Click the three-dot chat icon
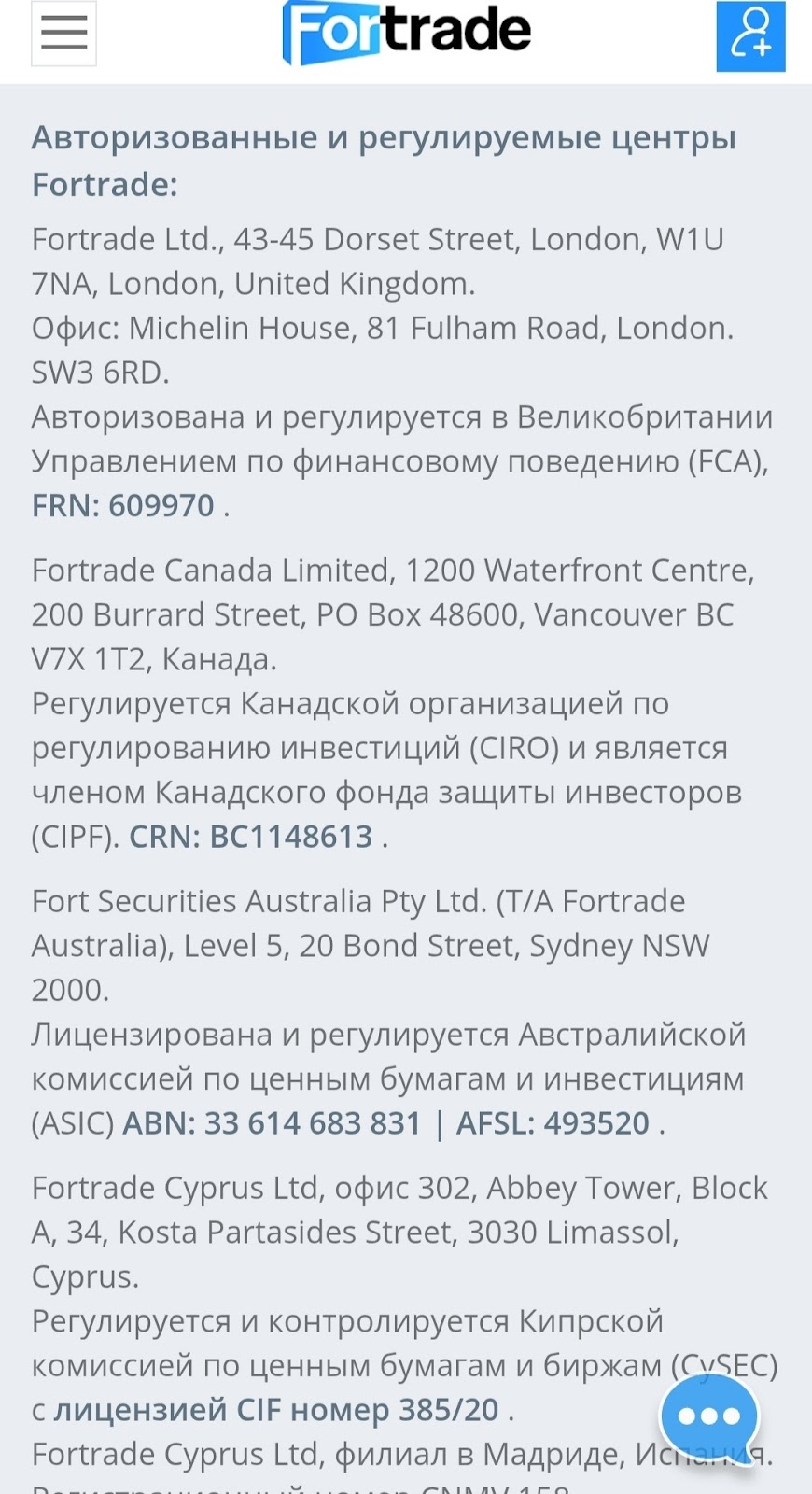 click(x=707, y=1416)
